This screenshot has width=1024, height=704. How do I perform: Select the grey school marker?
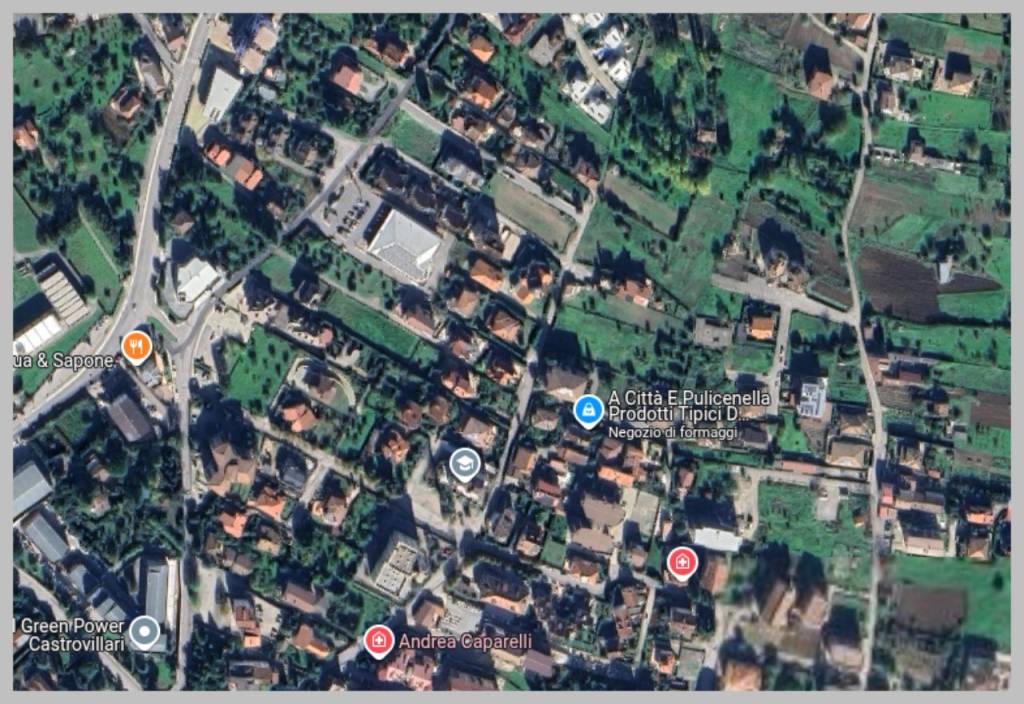click(463, 463)
